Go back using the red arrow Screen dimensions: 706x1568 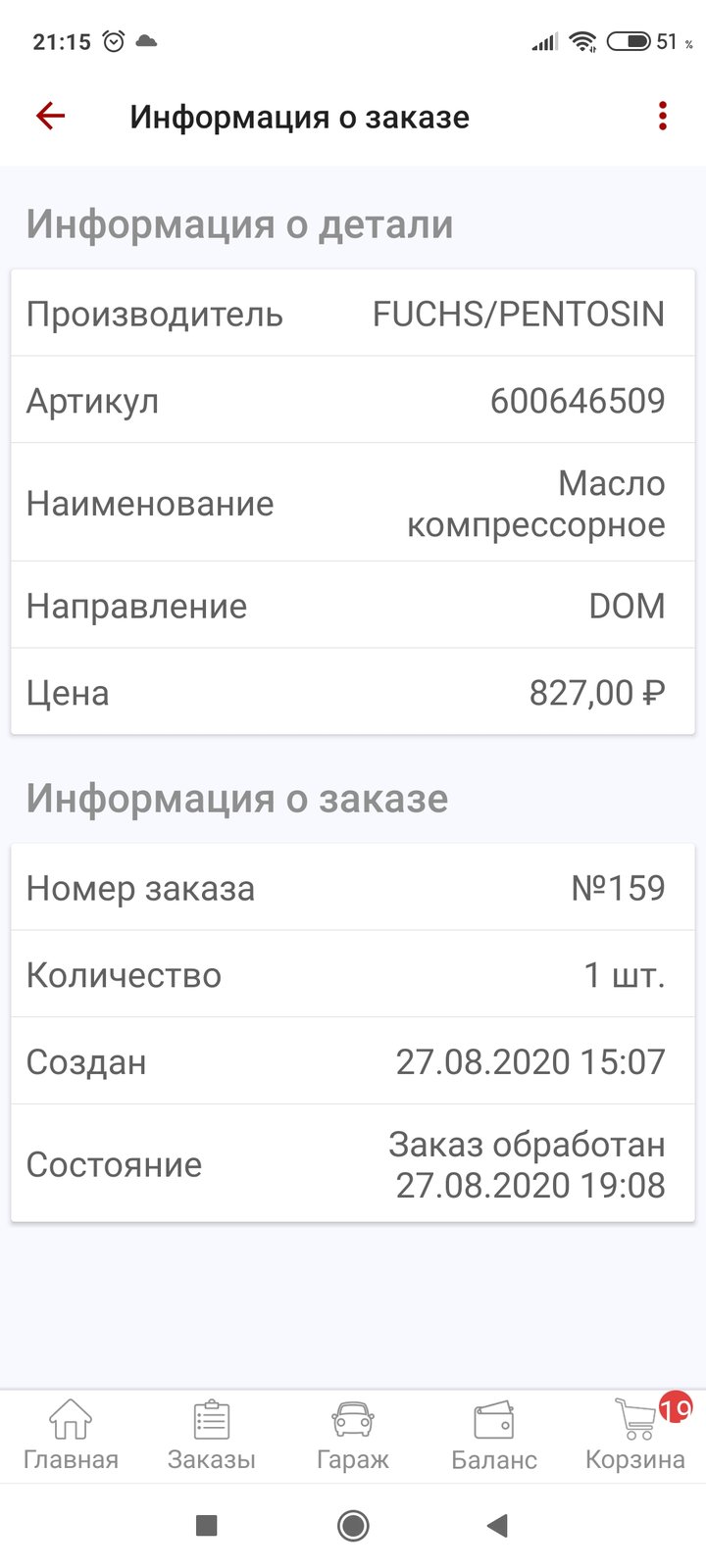(50, 116)
